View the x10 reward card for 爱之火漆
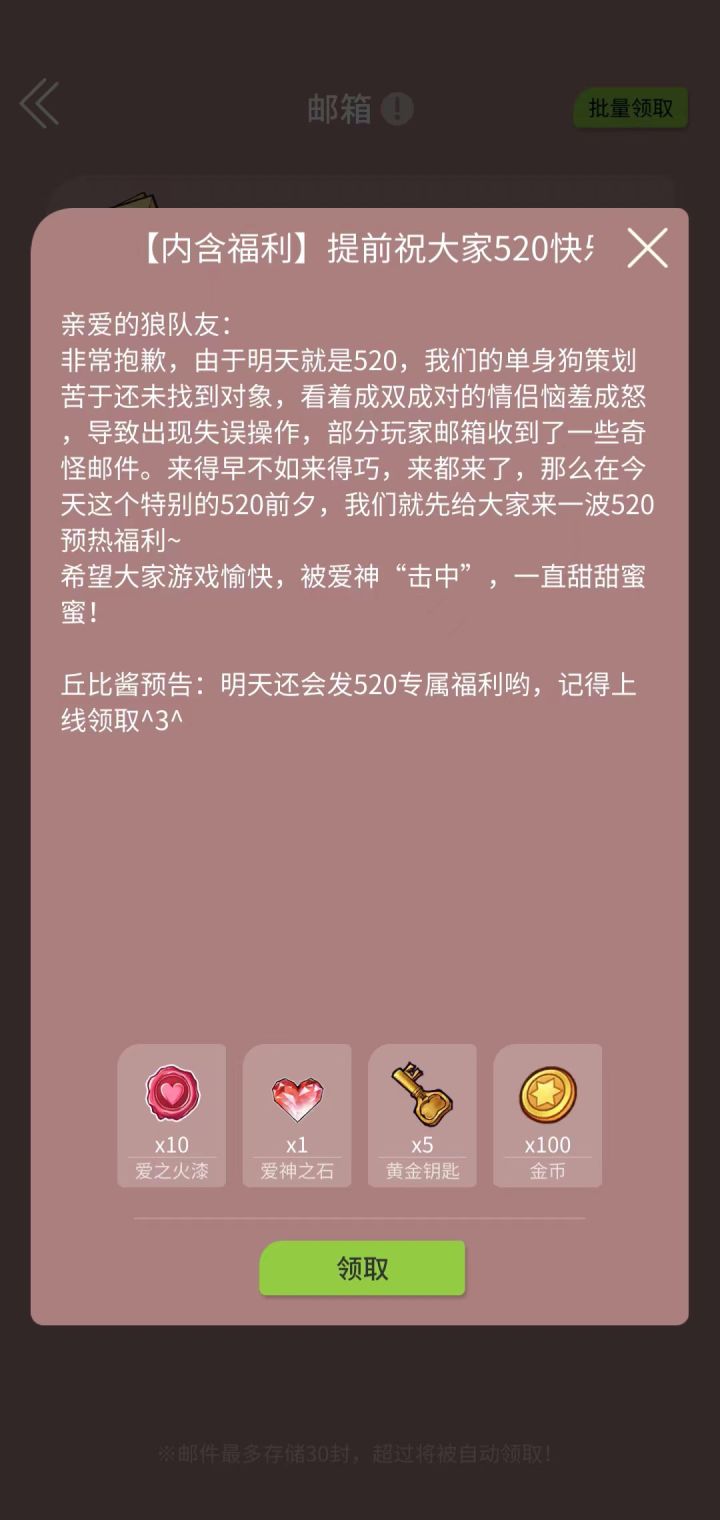 coord(171,1115)
